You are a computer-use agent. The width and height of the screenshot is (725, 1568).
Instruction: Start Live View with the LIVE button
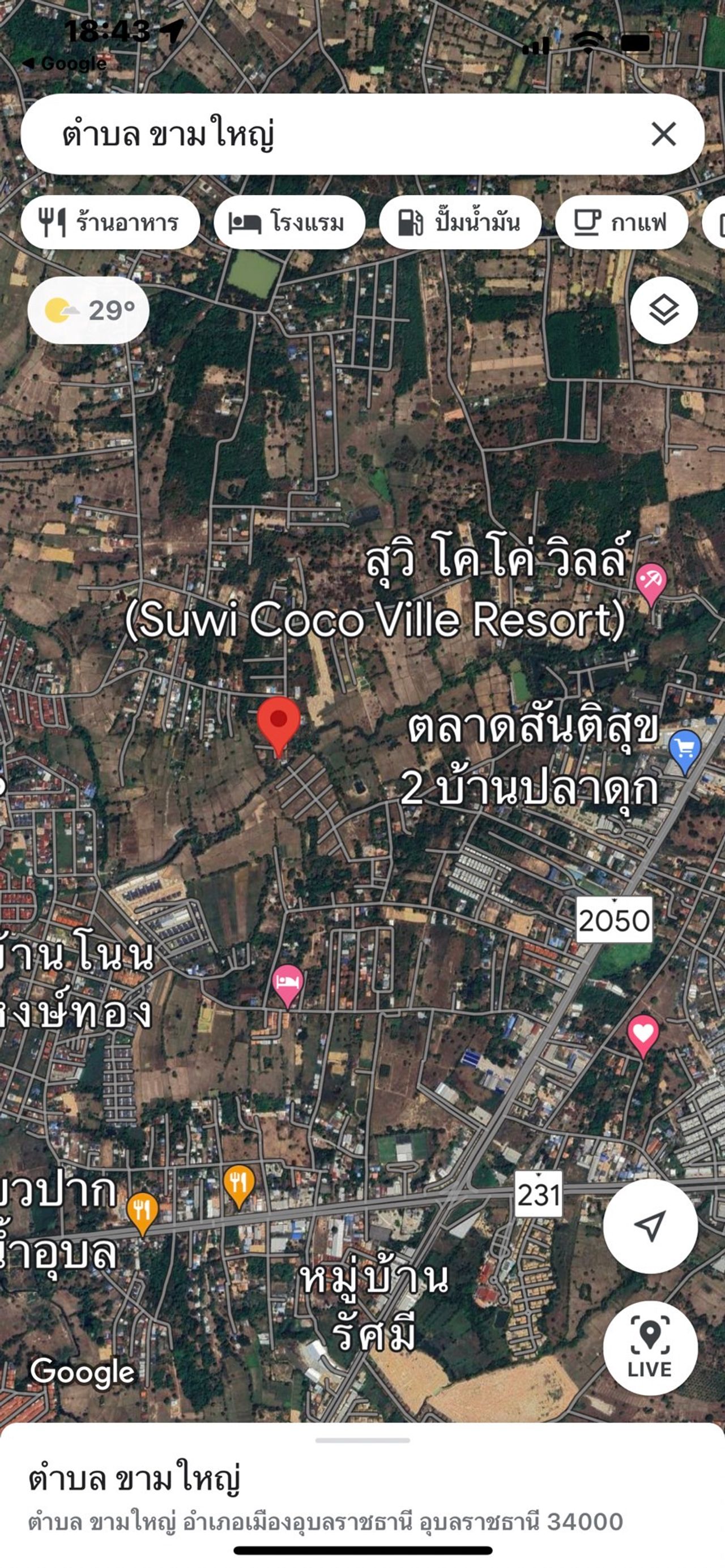(650, 1348)
